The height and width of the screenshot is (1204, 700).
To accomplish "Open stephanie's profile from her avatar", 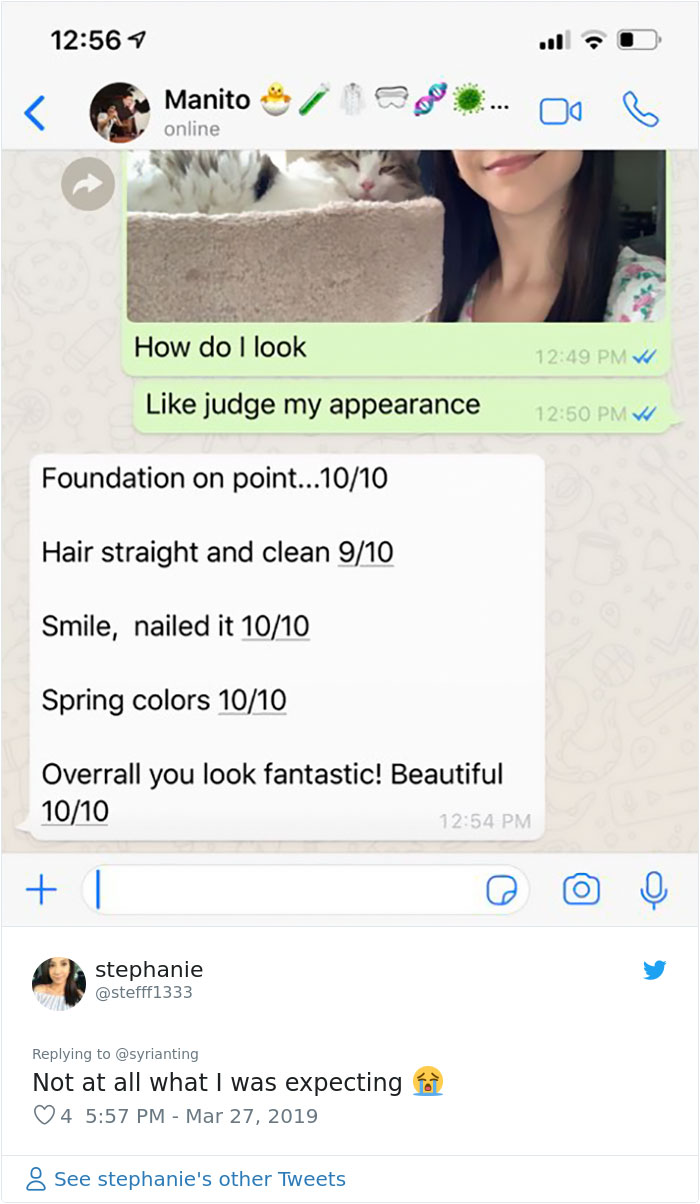I will [59, 984].
